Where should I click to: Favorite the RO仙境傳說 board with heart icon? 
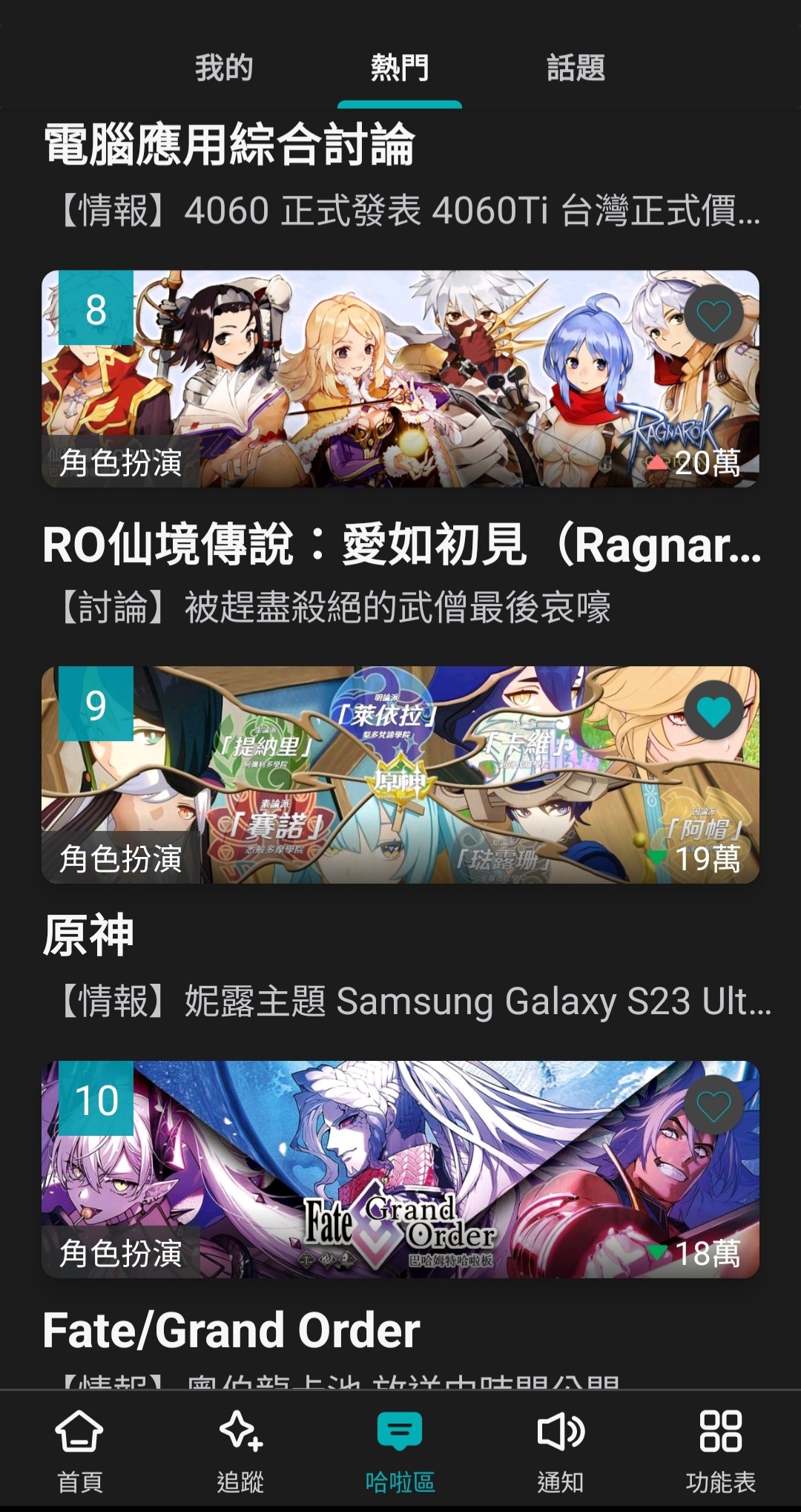tap(713, 315)
